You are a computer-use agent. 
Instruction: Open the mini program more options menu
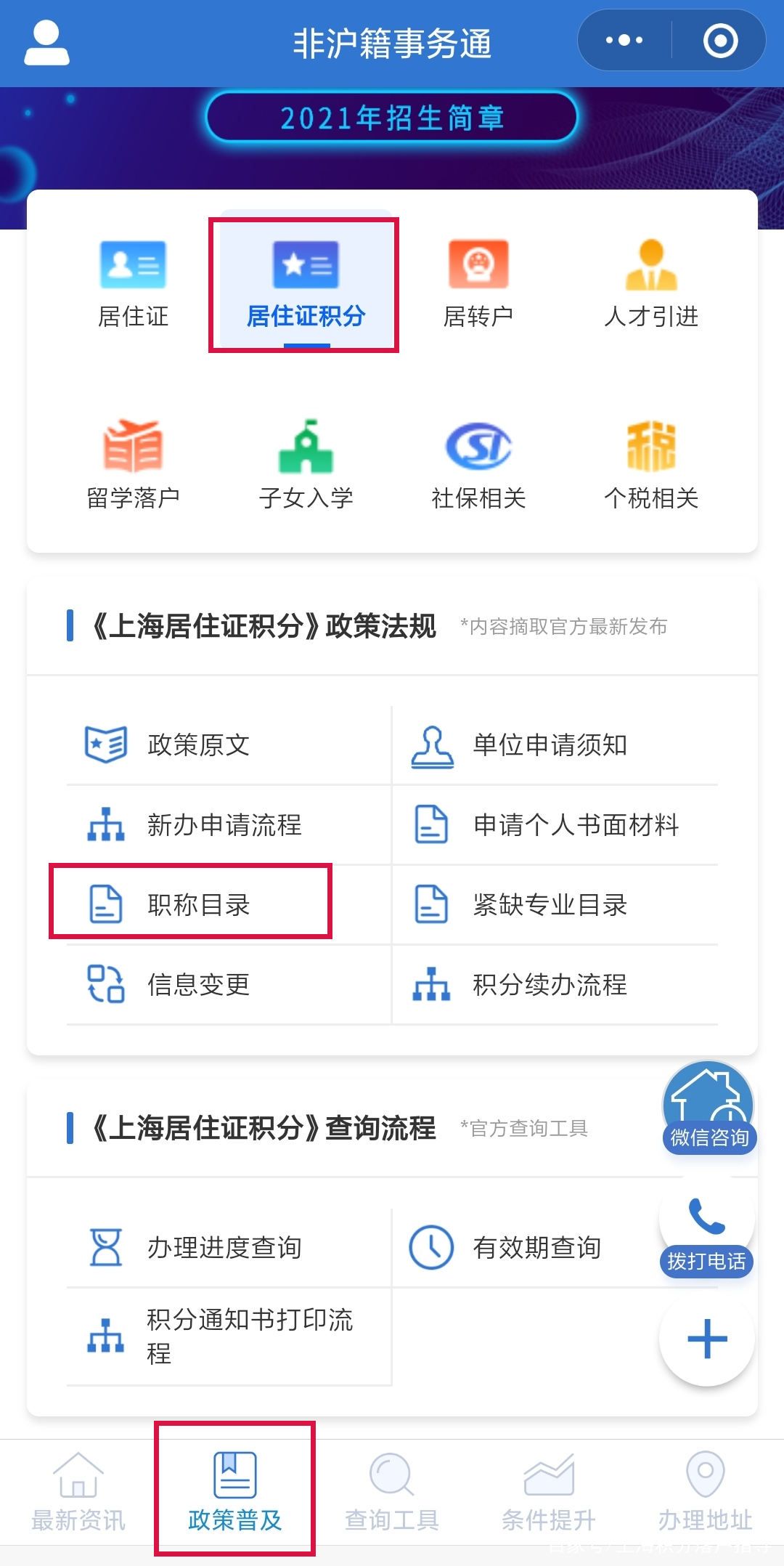[624, 40]
